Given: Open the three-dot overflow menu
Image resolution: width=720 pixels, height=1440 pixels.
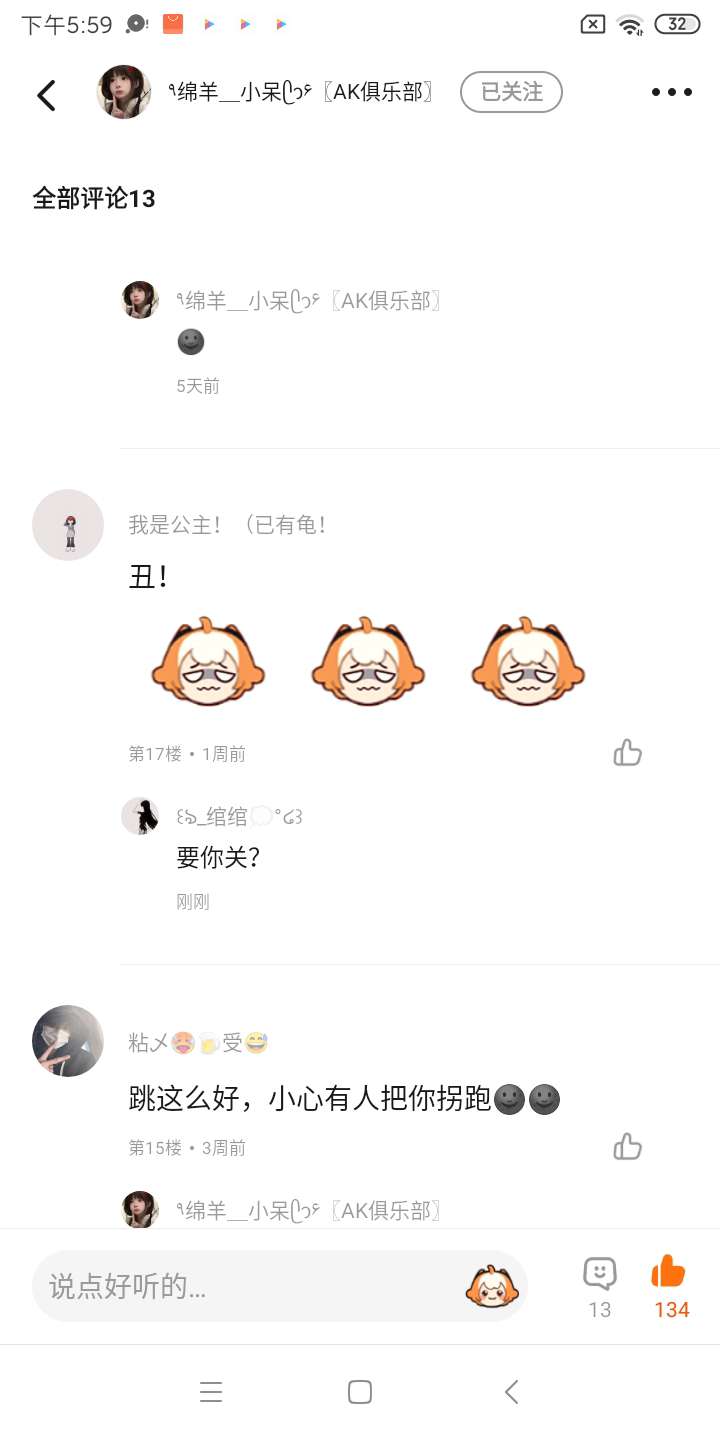Looking at the screenshot, I should click(x=671, y=92).
